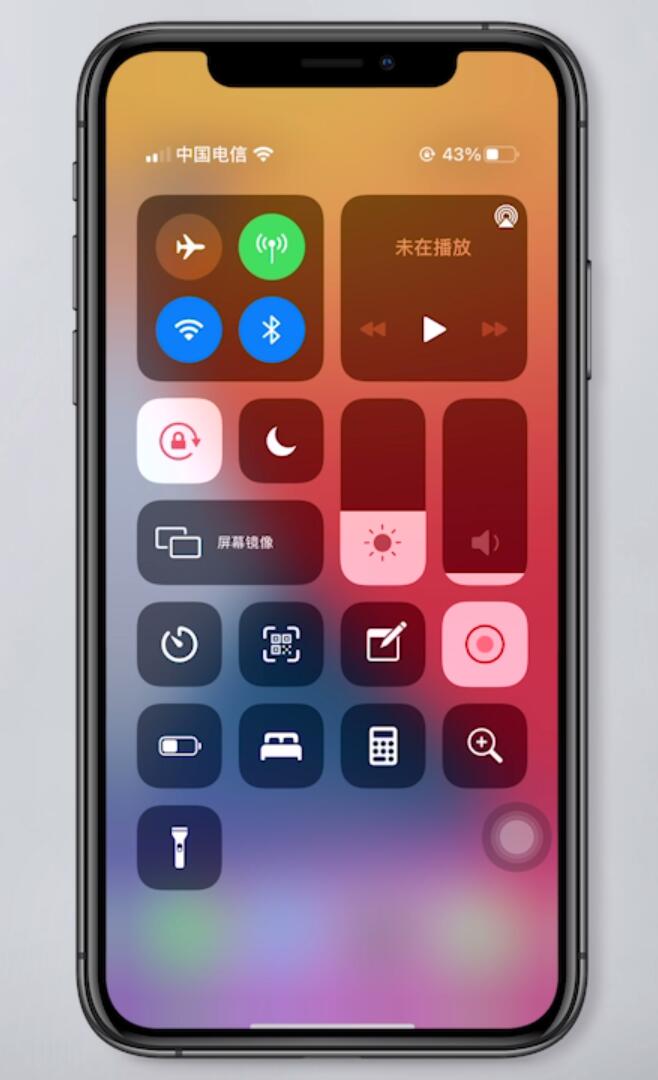658x1080 pixels.
Task: Open the timer
Action: point(179,644)
